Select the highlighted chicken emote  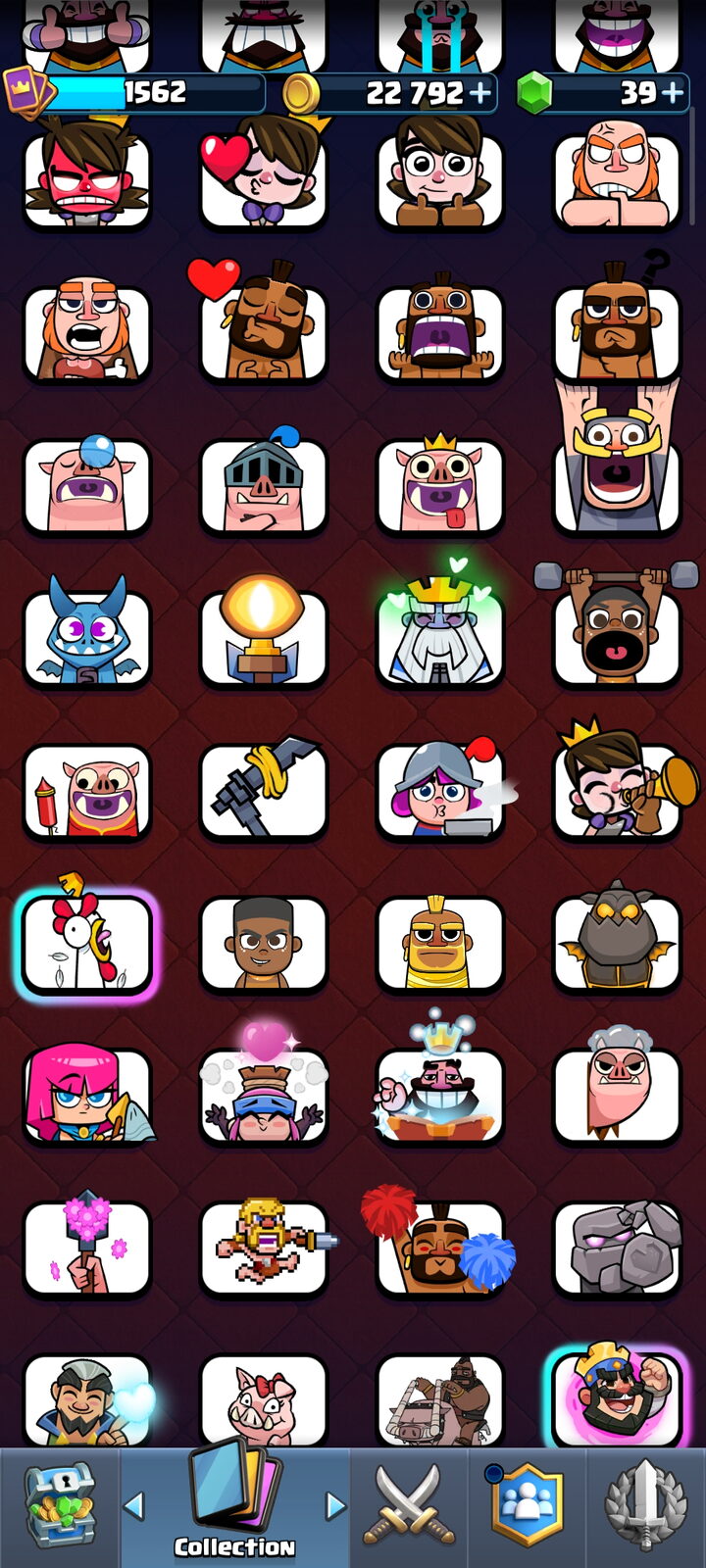tap(87, 945)
